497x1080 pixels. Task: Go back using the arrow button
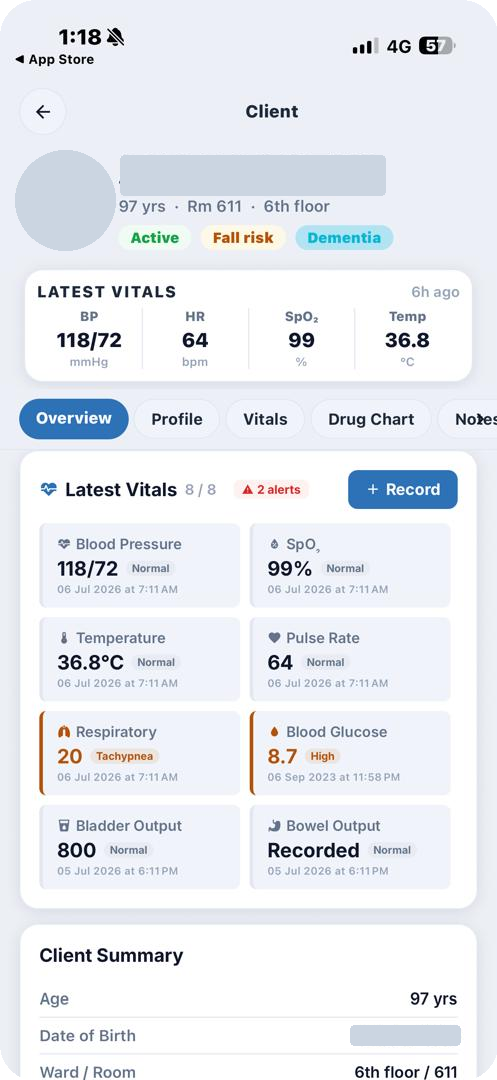(43, 112)
